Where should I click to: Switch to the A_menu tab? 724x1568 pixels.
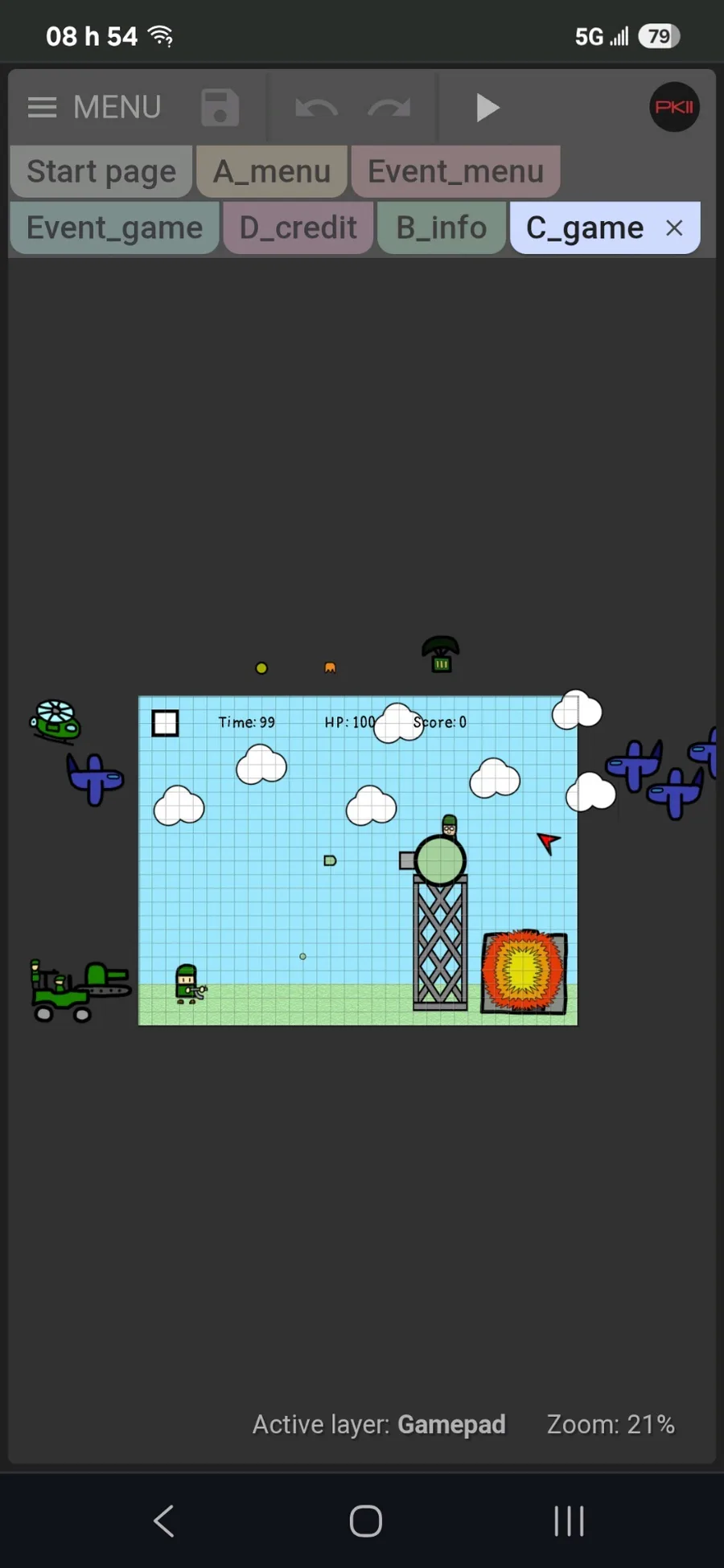[x=272, y=171]
